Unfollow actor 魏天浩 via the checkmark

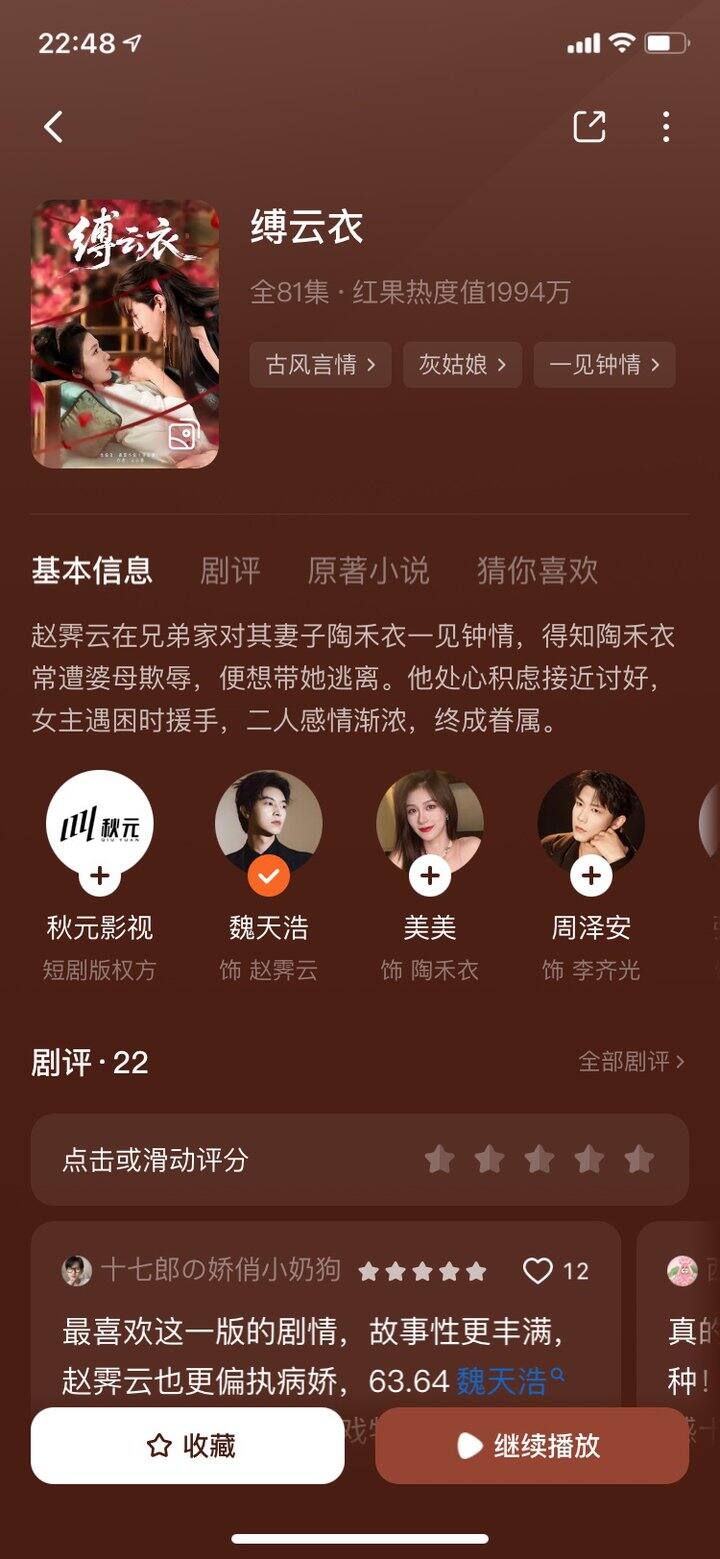268,877
